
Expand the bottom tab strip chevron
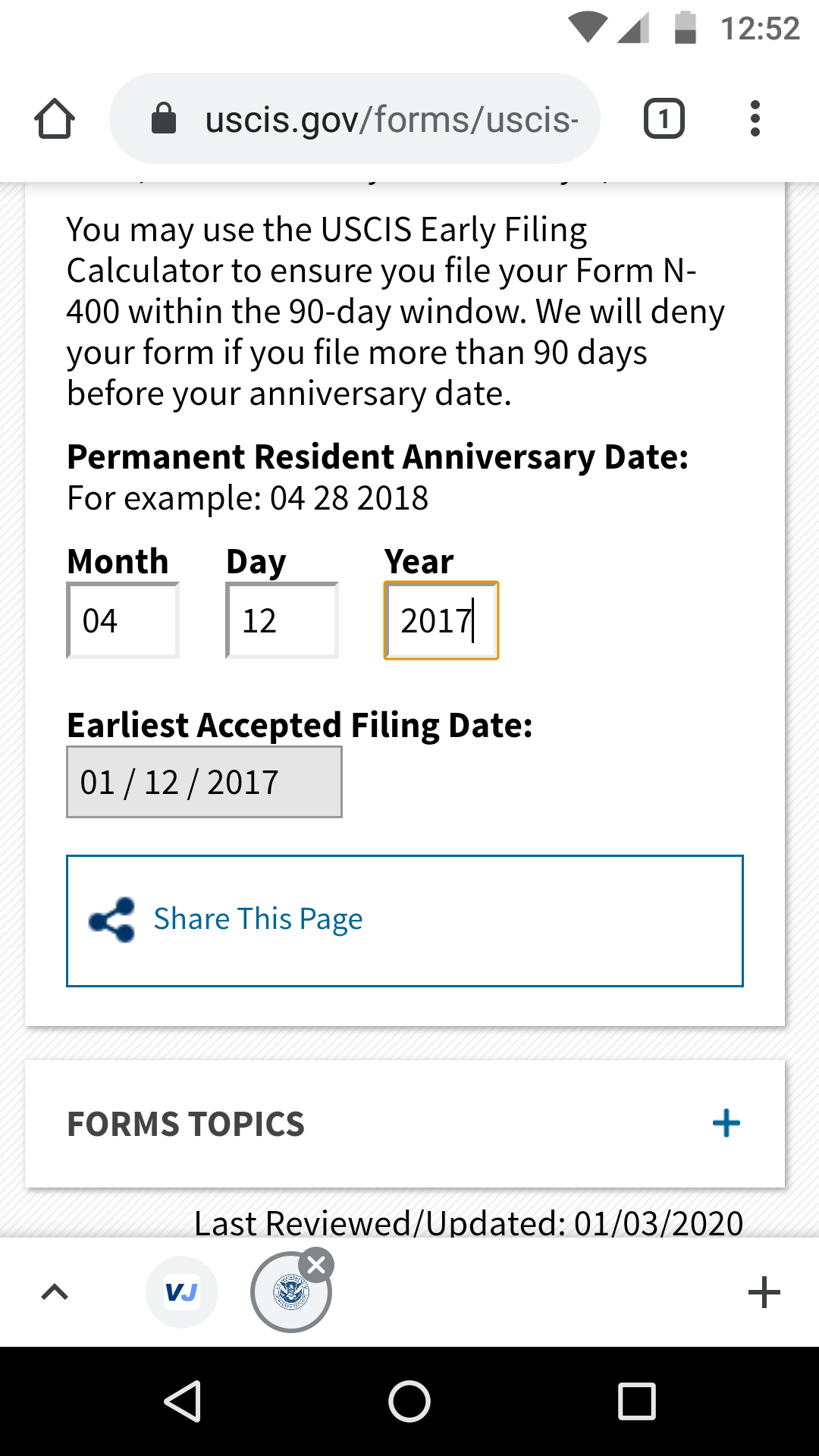tap(55, 1292)
